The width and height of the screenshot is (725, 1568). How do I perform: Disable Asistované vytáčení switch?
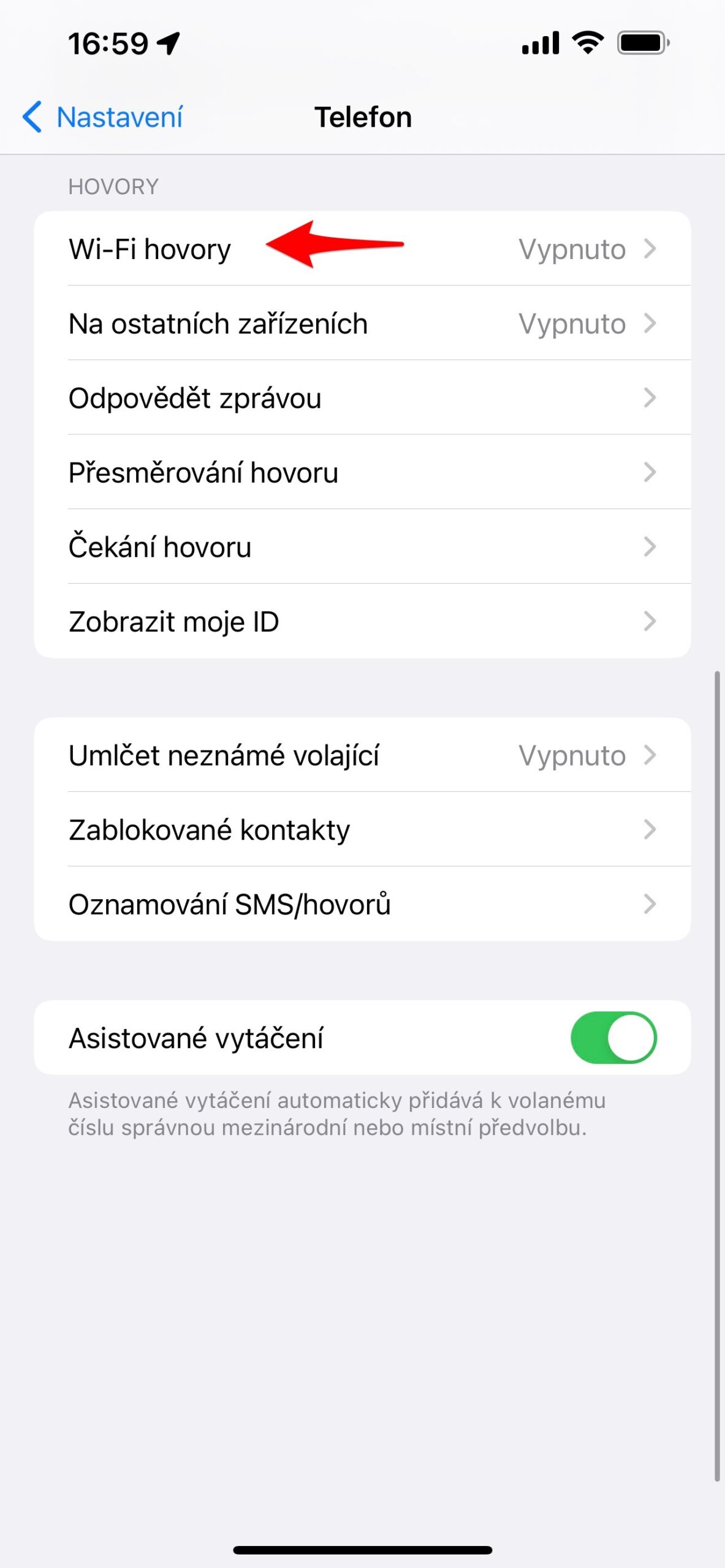point(613,1038)
